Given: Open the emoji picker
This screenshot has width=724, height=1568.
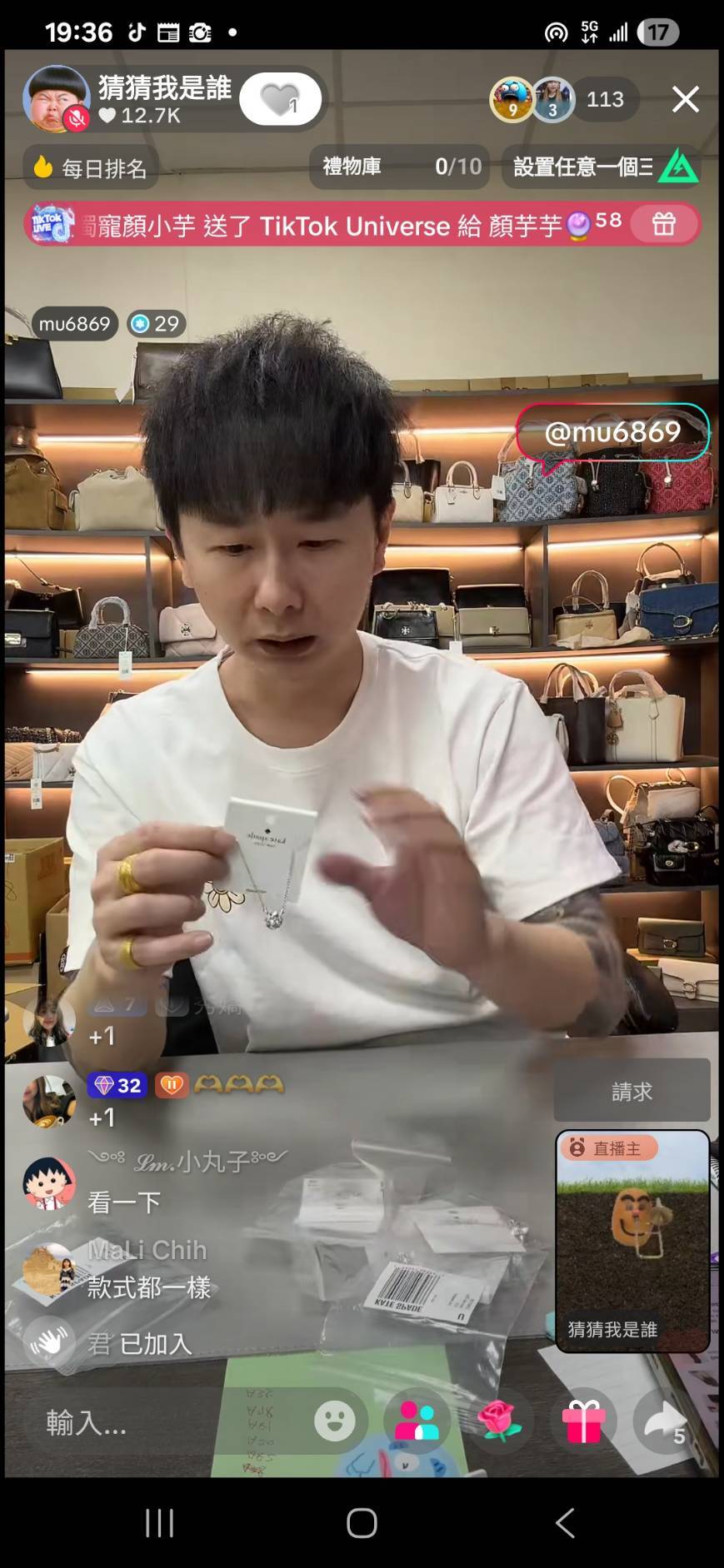Looking at the screenshot, I should click(335, 1421).
